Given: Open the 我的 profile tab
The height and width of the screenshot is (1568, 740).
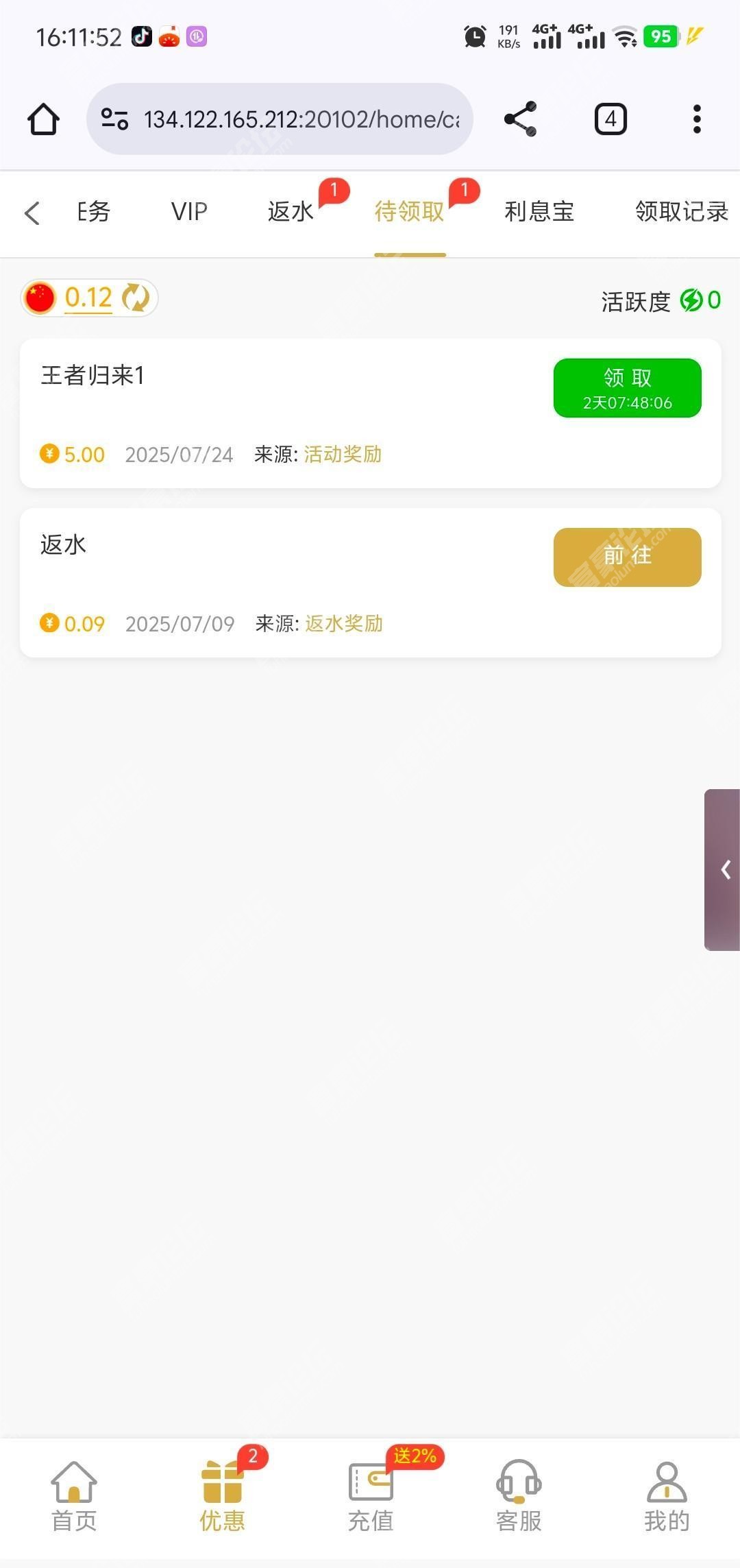Looking at the screenshot, I should coord(667,1497).
